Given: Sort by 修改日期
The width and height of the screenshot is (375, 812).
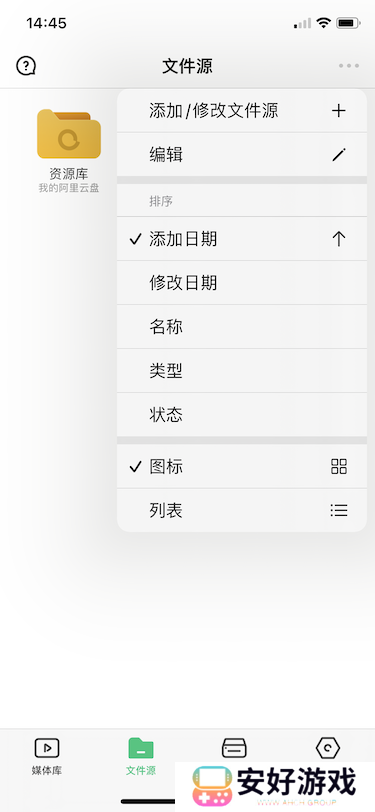Looking at the screenshot, I should (242, 283).
